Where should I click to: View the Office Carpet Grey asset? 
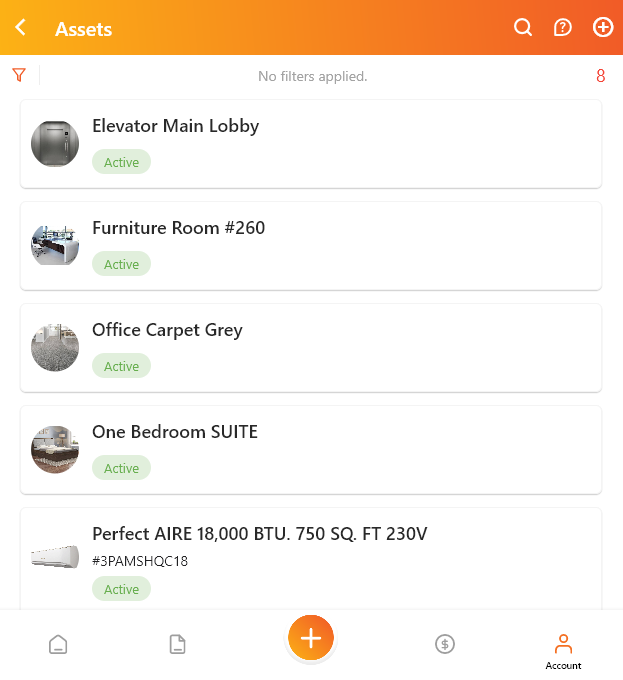(x=310, y=347)
